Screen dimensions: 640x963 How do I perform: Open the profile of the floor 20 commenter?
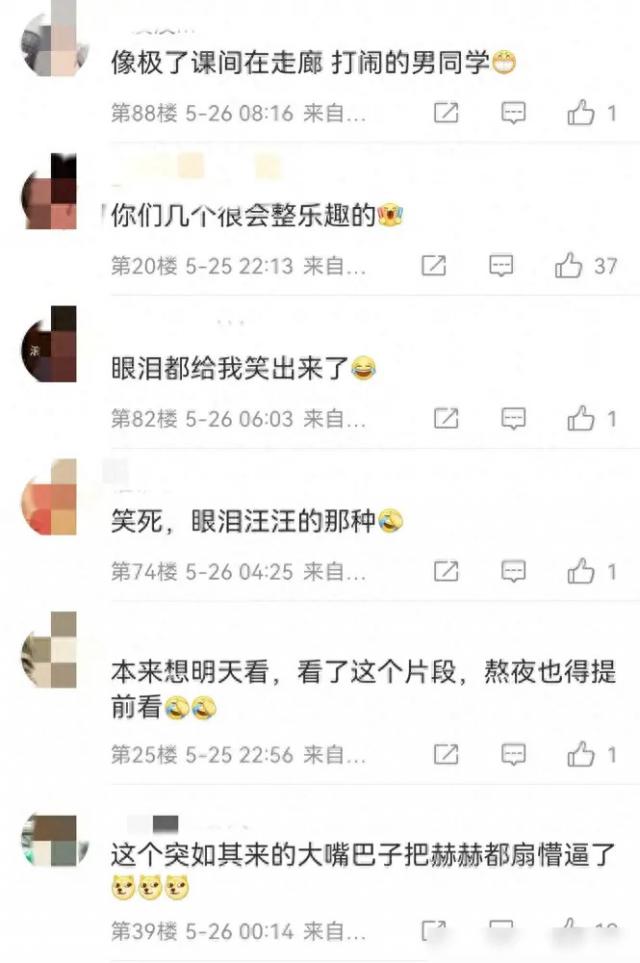(x=50, y=191)
